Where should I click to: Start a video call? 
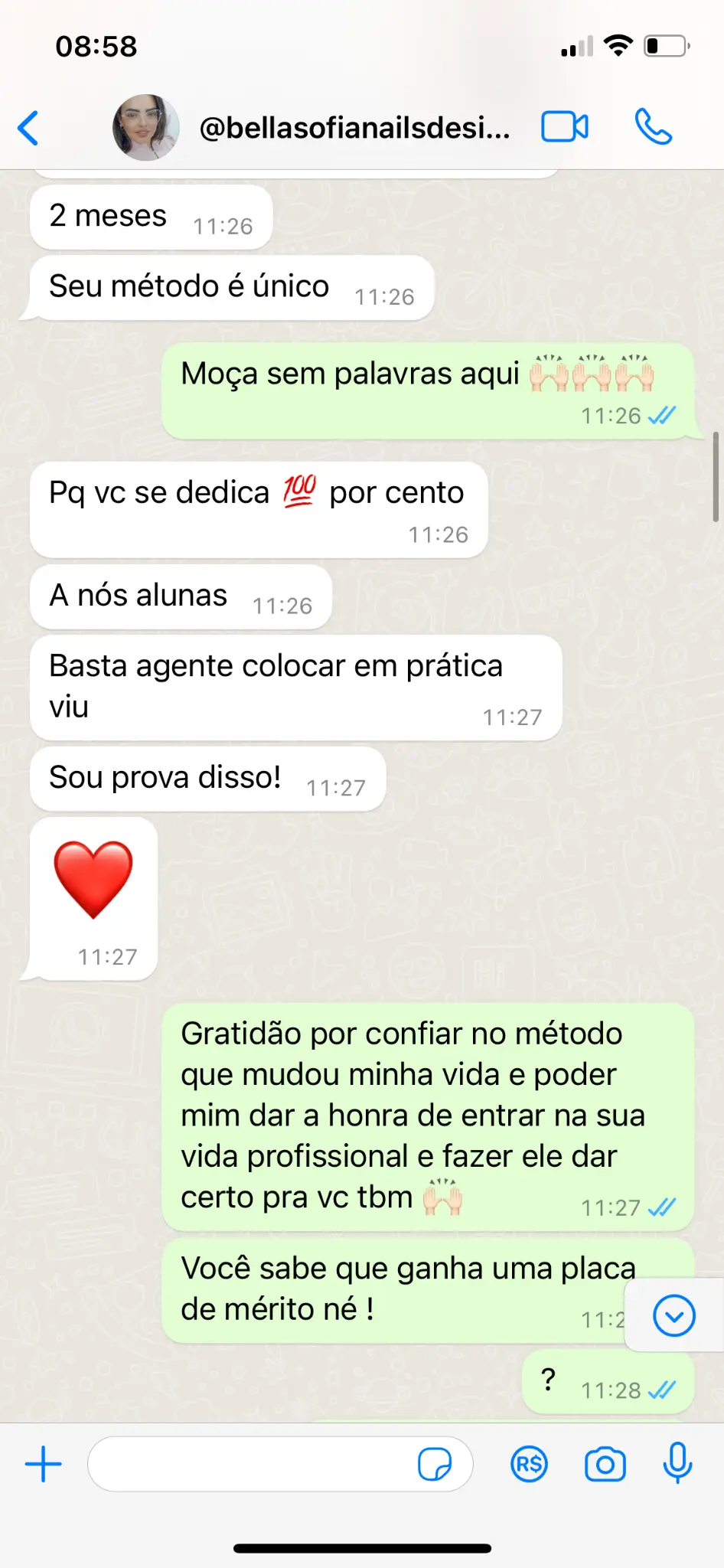[564, 127]
